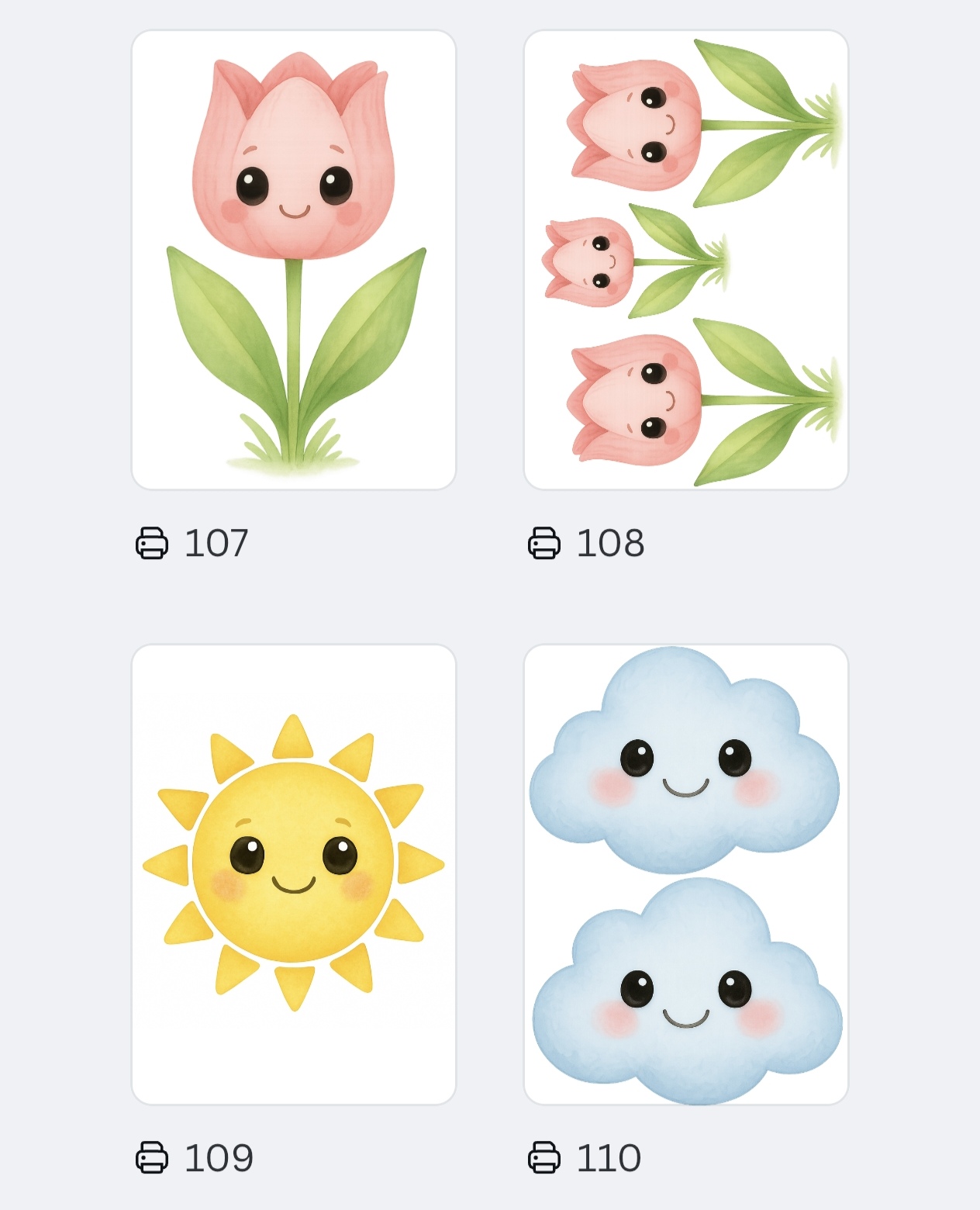Open the two blue clouds card
980x1210 pixels.
[x=686, y=874]
